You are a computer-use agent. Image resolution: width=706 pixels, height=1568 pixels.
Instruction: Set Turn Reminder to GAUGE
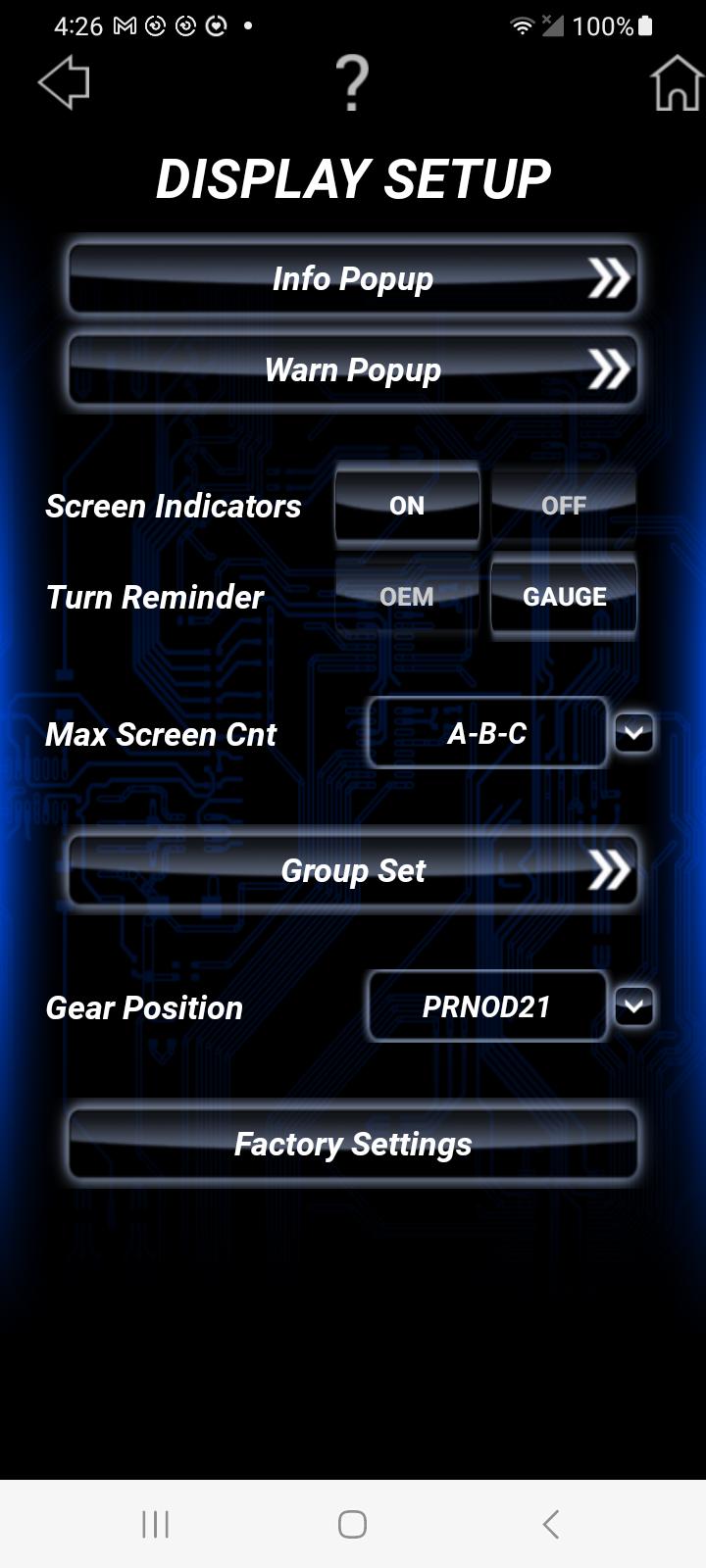(x=564, y=597)
